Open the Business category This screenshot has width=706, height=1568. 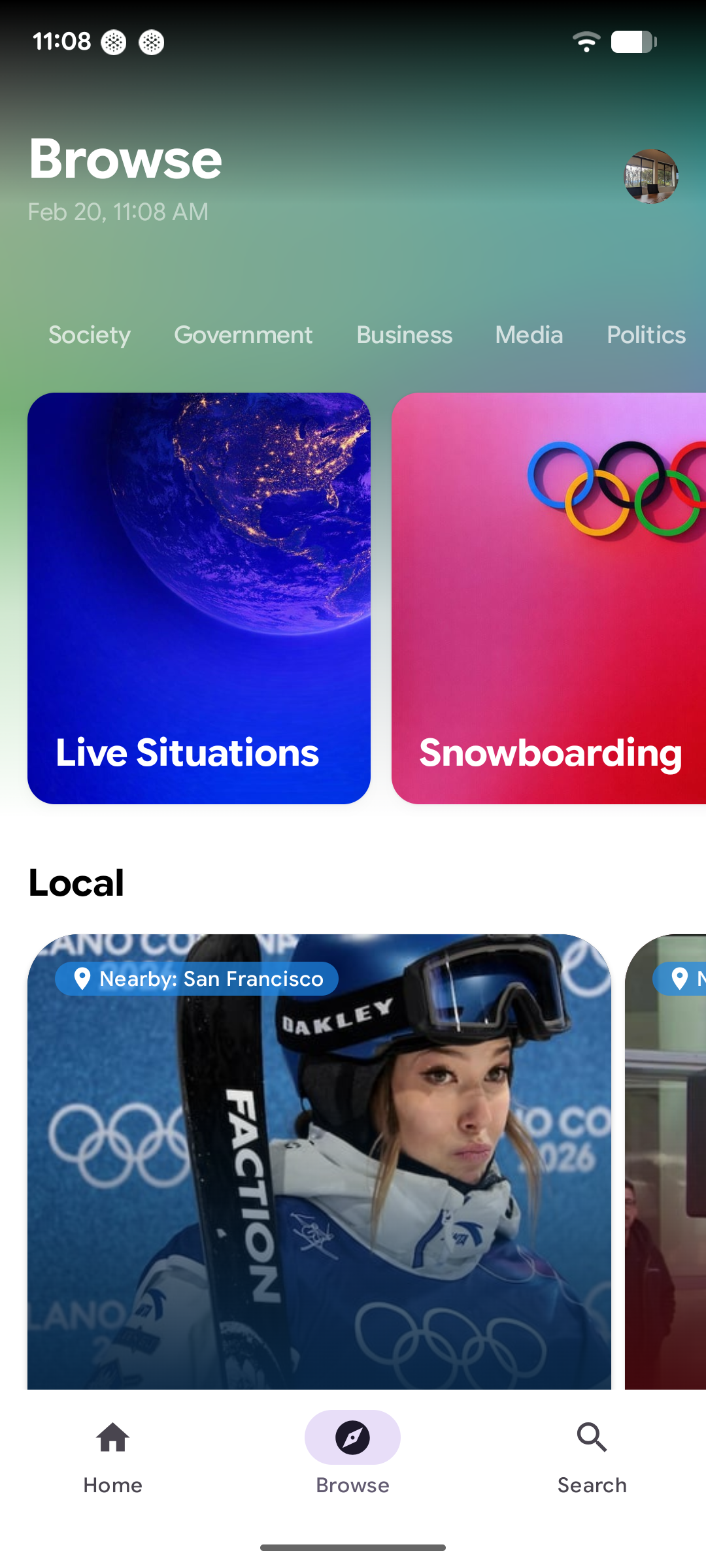(x=404, y=335)
